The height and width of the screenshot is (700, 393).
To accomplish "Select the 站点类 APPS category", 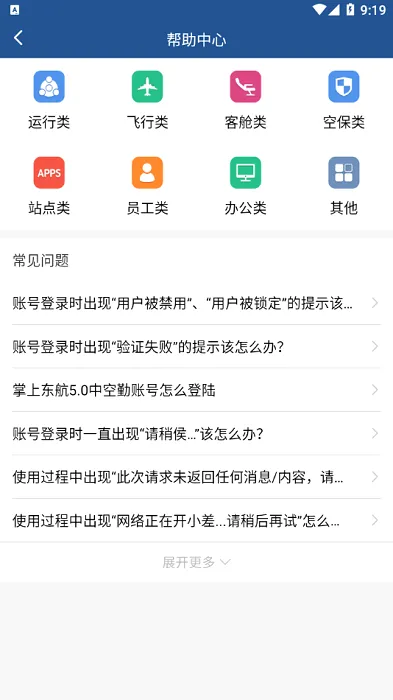I will click(x=49, y=186).
